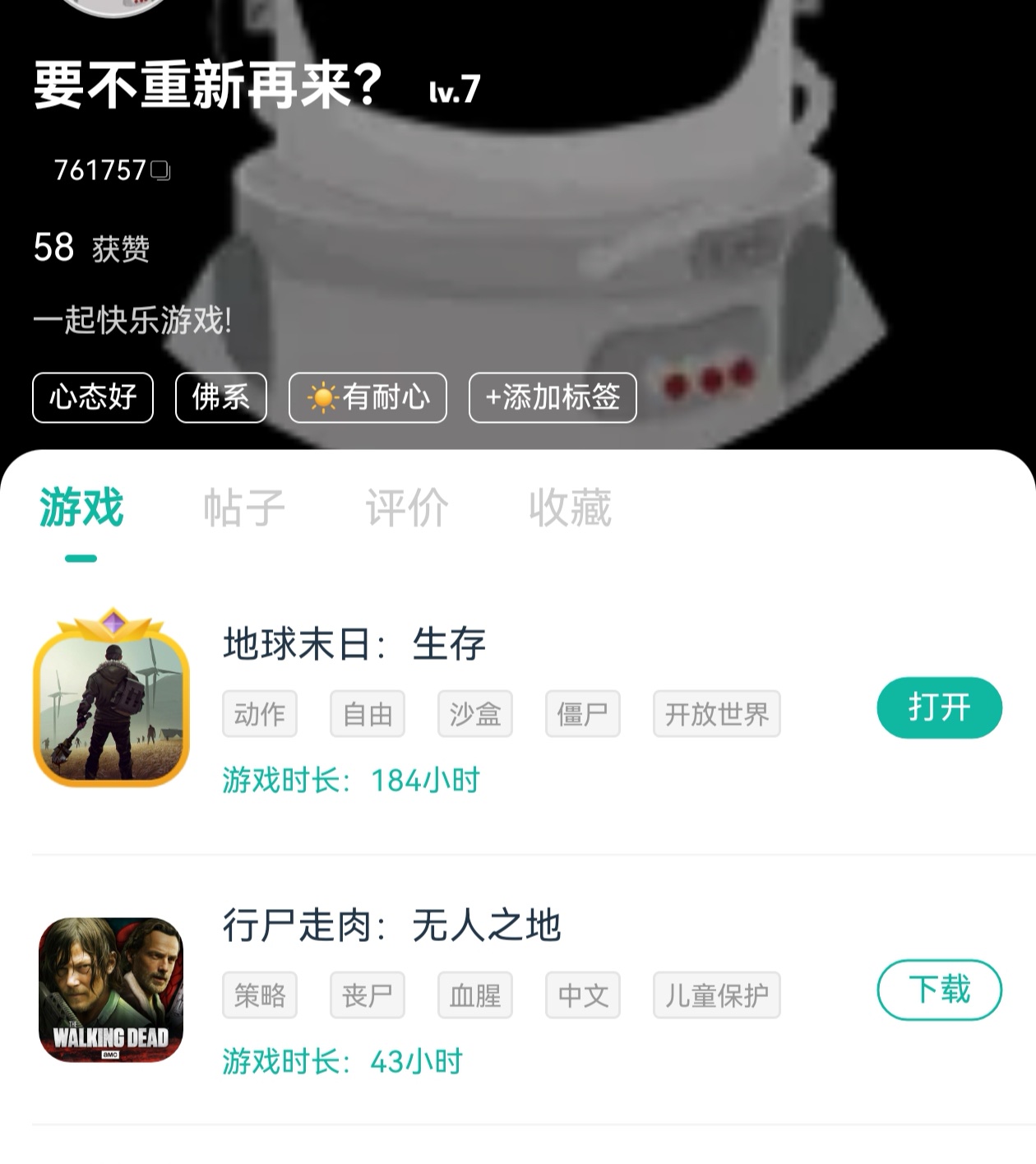Image resolution: width=1036 pixels, height=1164 pixels.
Task: Tap the 佛系 tag
Action: click(220, 397)
